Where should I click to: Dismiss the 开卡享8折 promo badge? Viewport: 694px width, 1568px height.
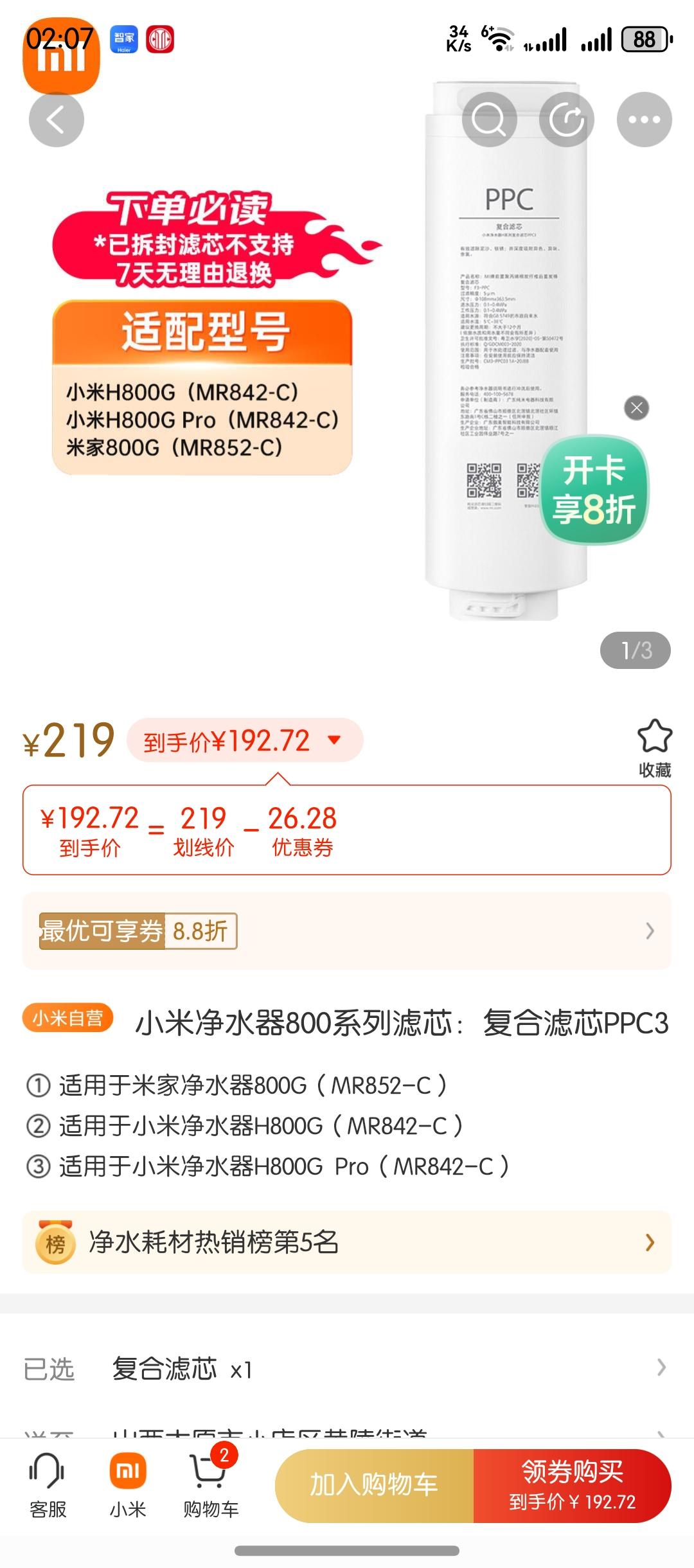click(636, 407)
